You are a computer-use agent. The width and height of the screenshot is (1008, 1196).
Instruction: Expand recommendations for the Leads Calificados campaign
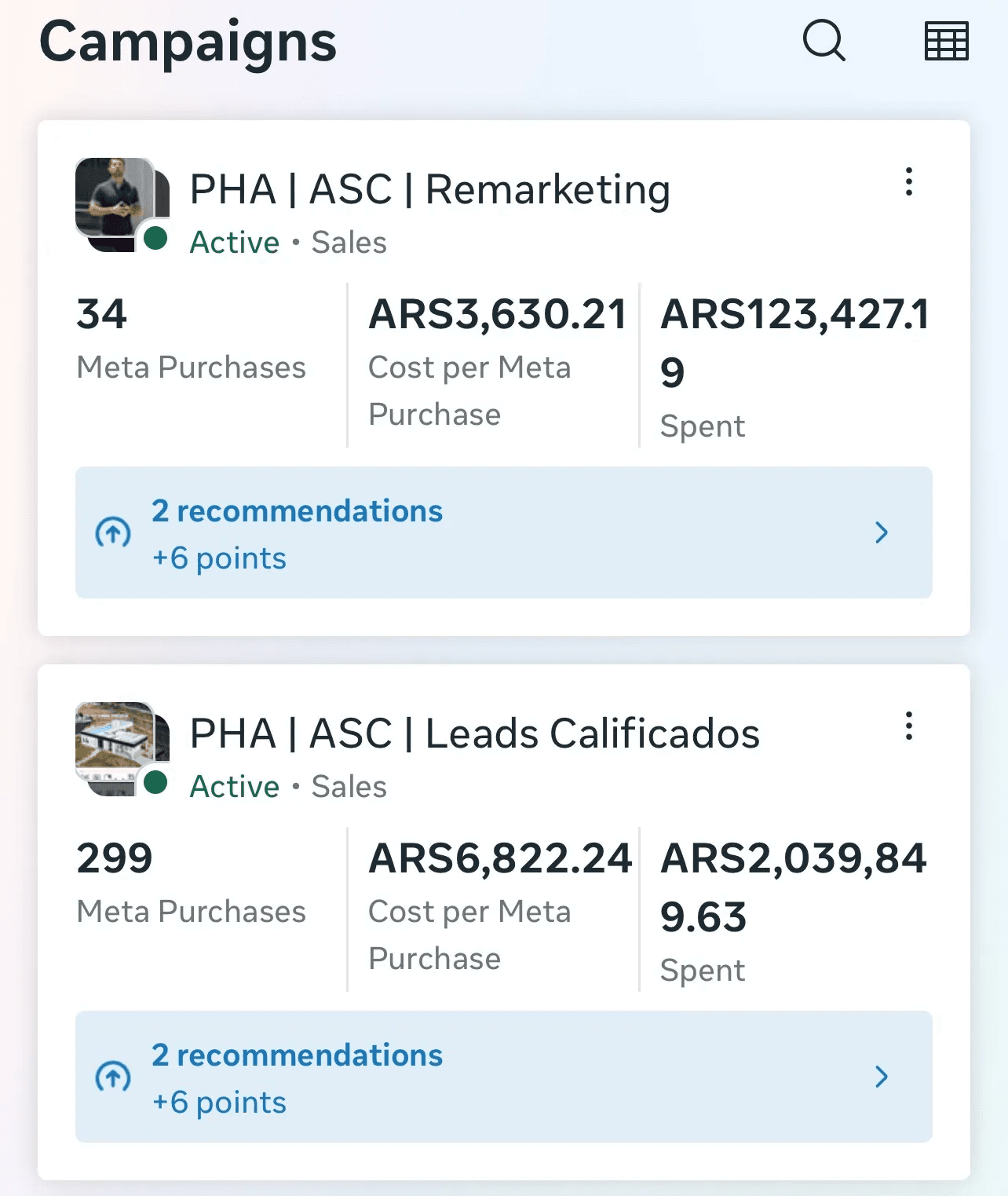(502, 1077)
